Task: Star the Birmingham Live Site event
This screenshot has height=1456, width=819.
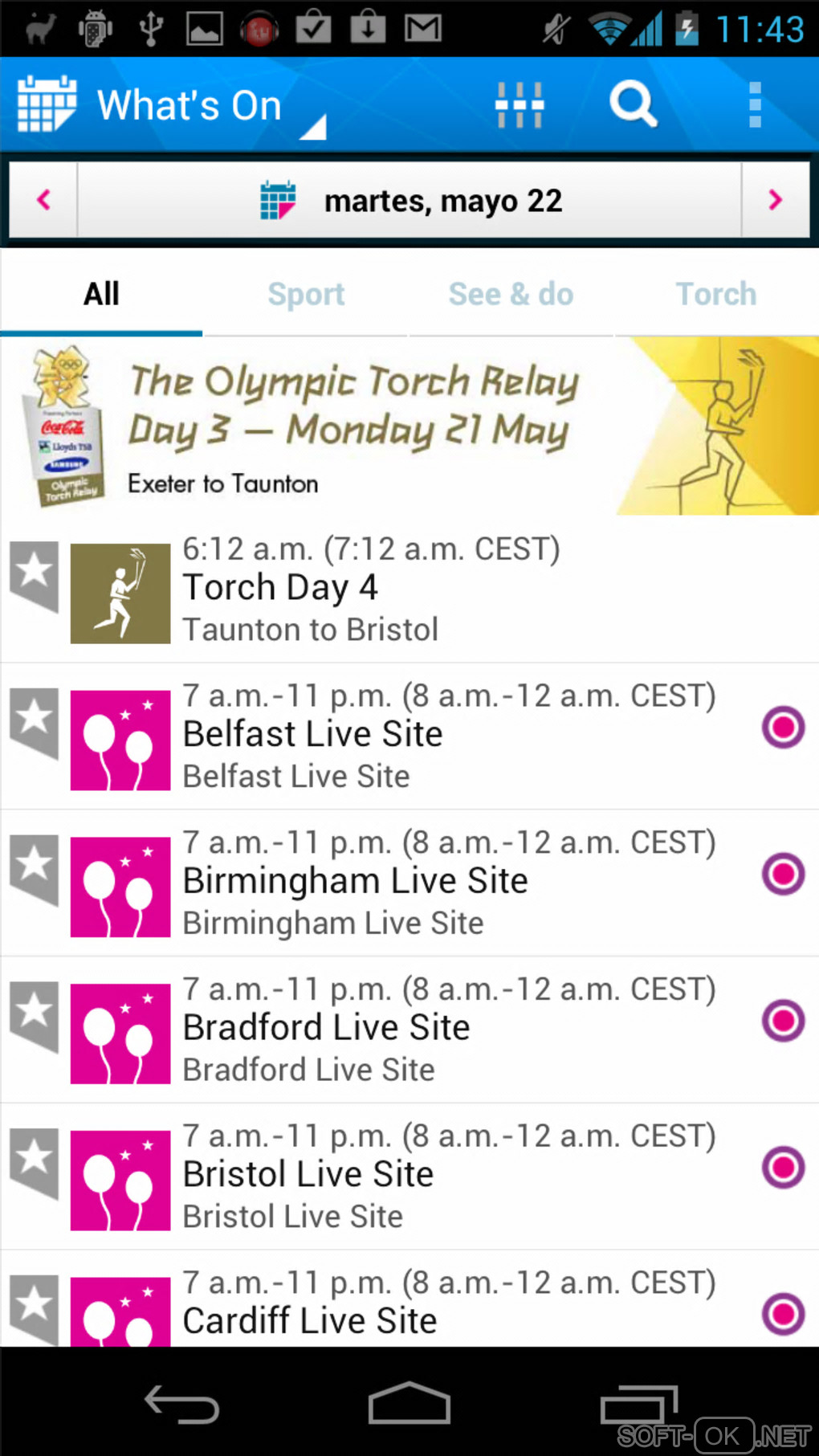Action: [34, 867]
